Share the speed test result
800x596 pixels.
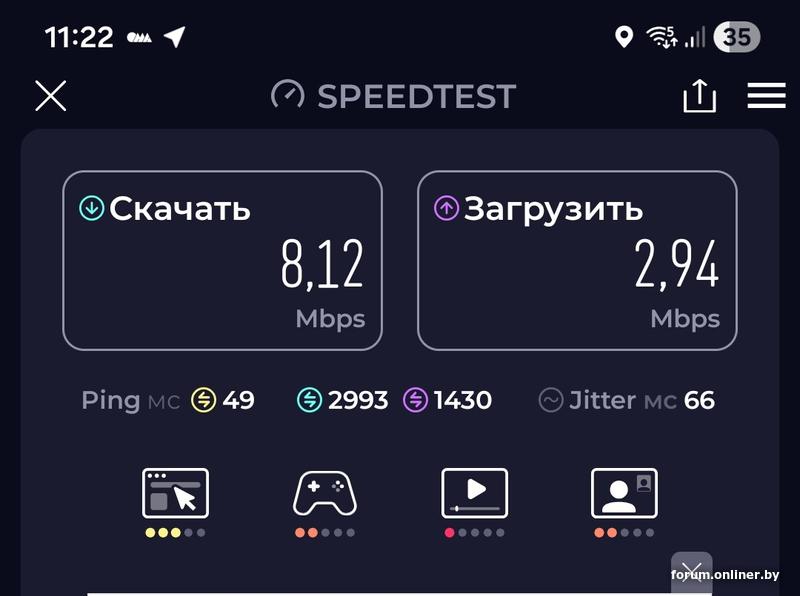[x=700, y=96]
